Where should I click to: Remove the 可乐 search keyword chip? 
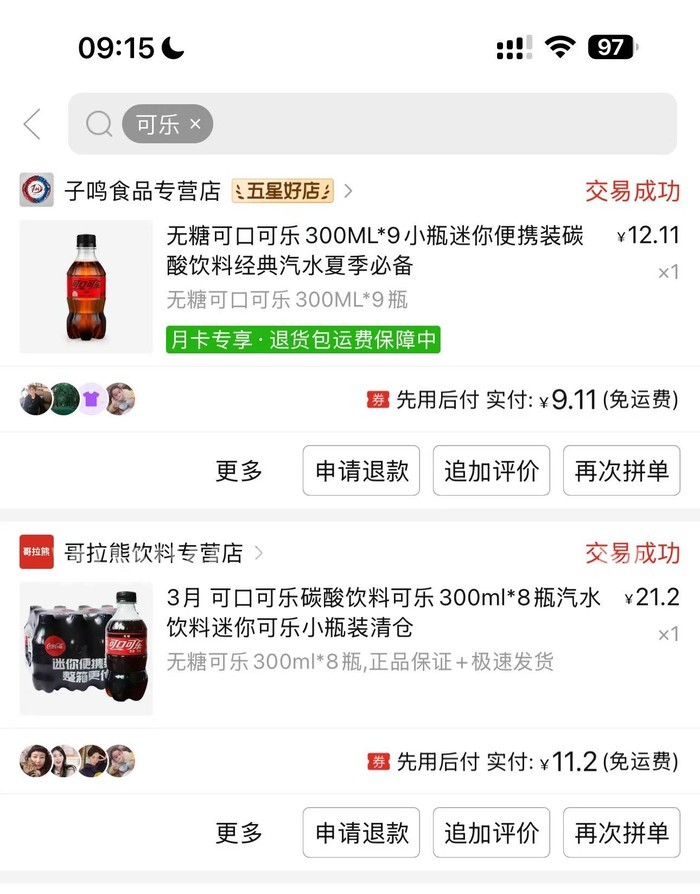[195, 124]
